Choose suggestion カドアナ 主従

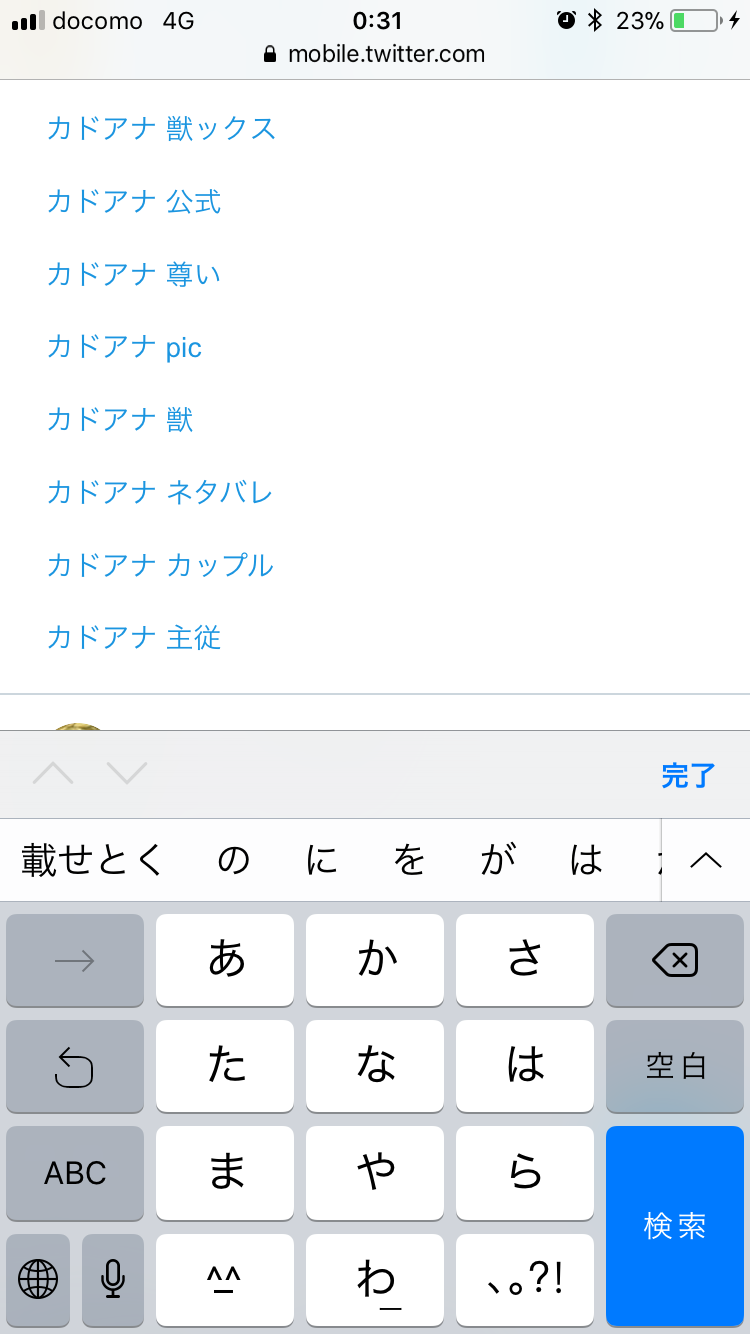[134, 637]
